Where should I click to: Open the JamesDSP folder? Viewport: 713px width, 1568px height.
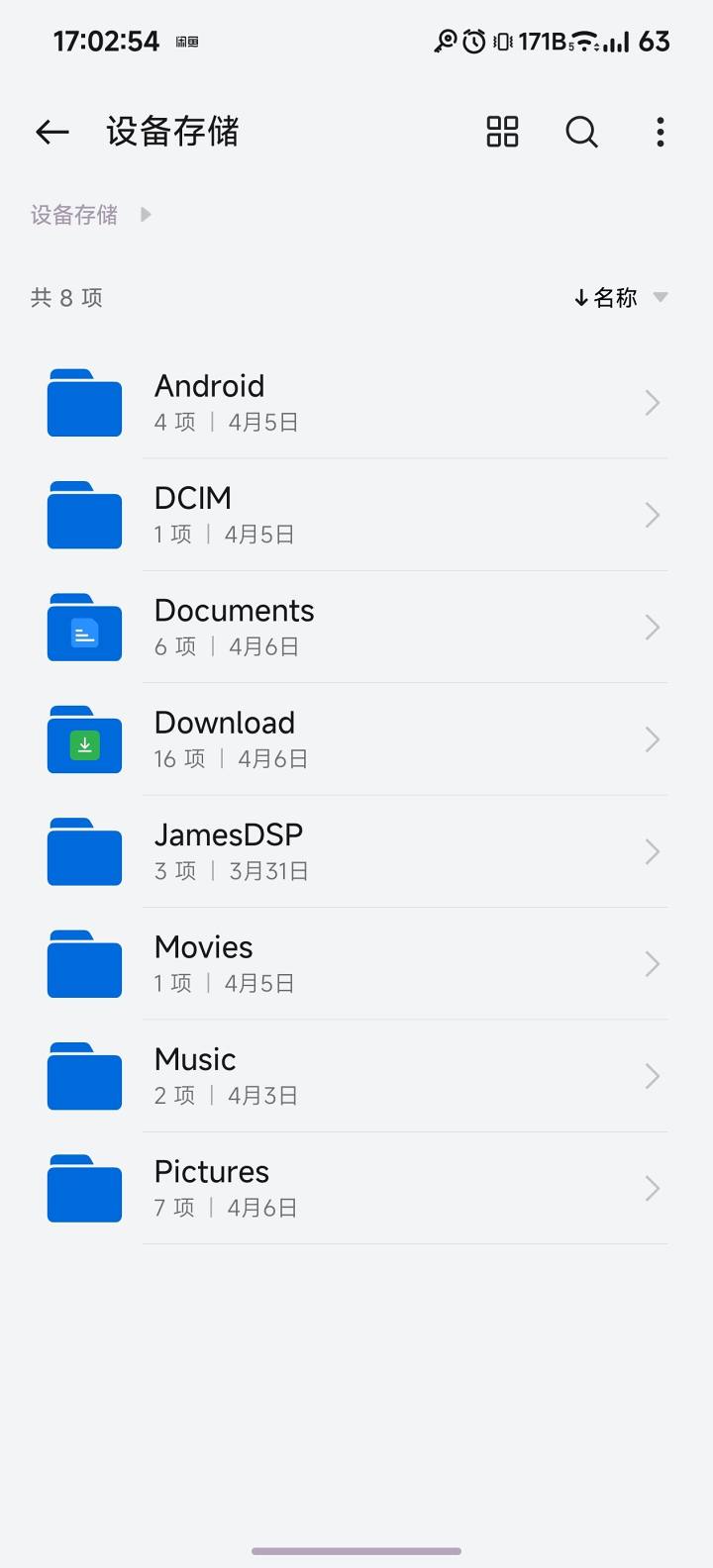[356, 851]
